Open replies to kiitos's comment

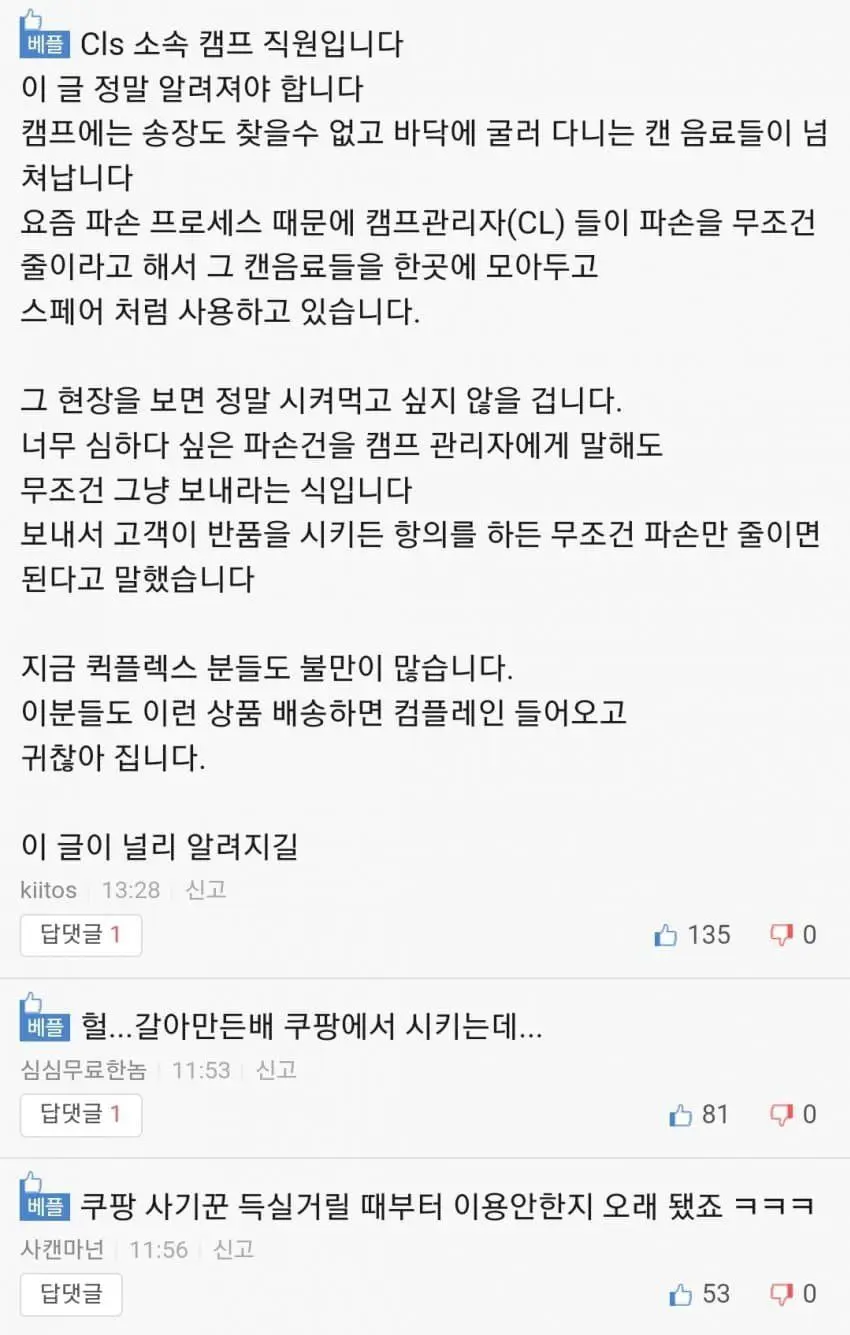coord(80,936)
